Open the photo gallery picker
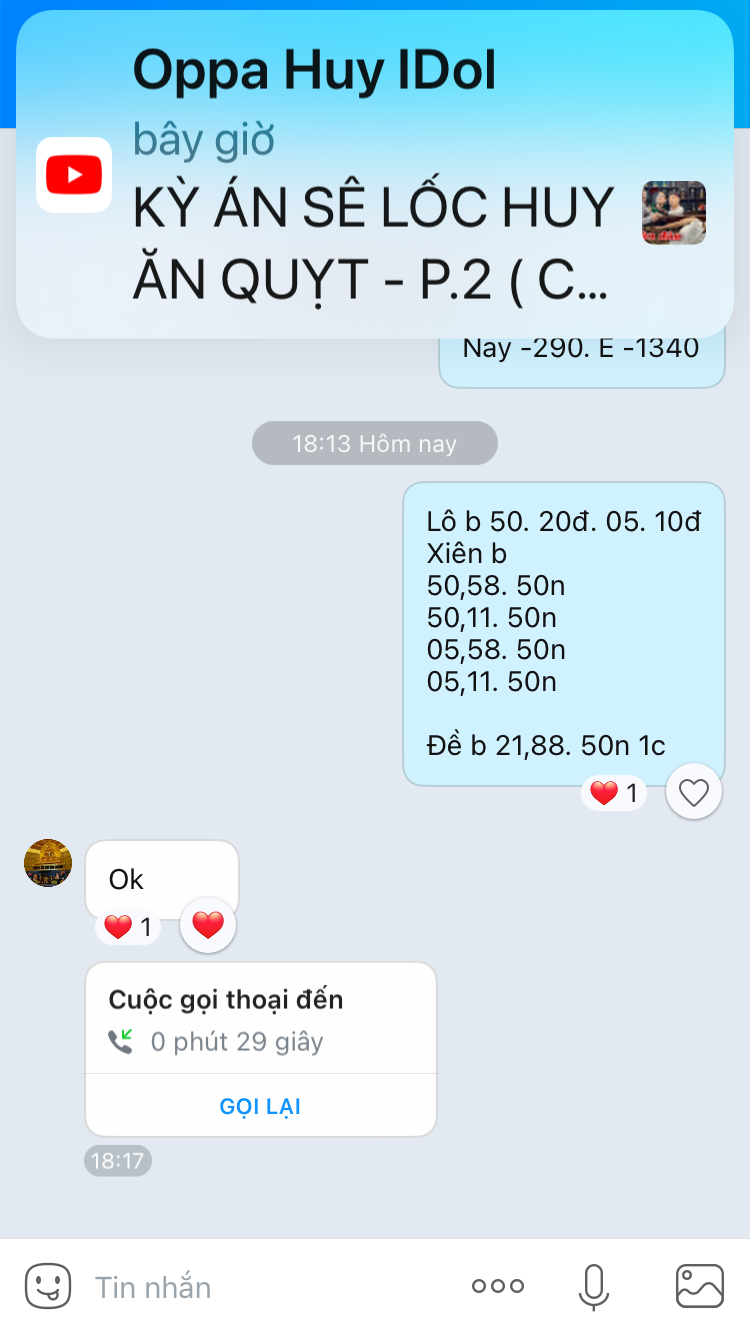 [700, 1287]
